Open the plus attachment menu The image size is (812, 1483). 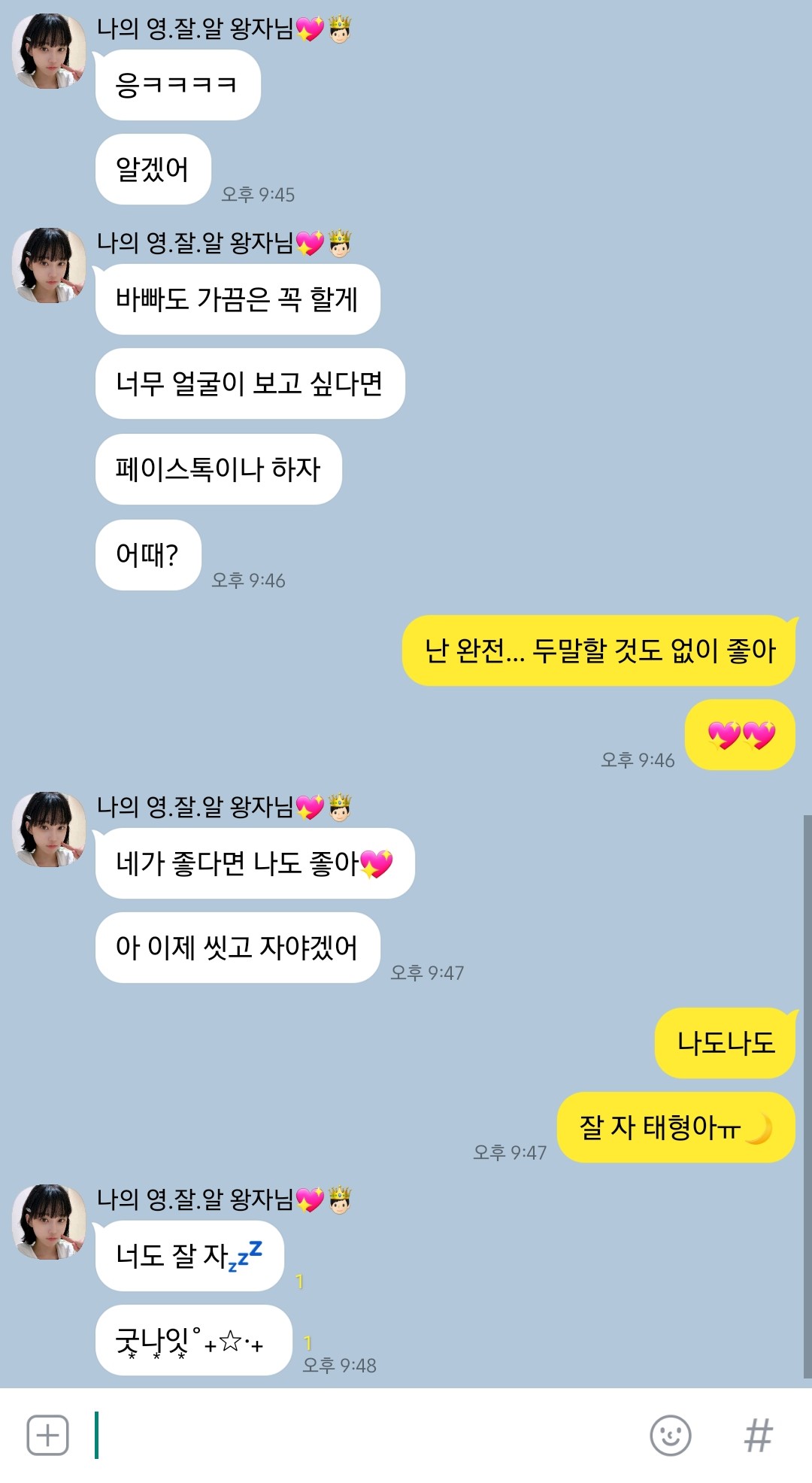pos(47,1435)
